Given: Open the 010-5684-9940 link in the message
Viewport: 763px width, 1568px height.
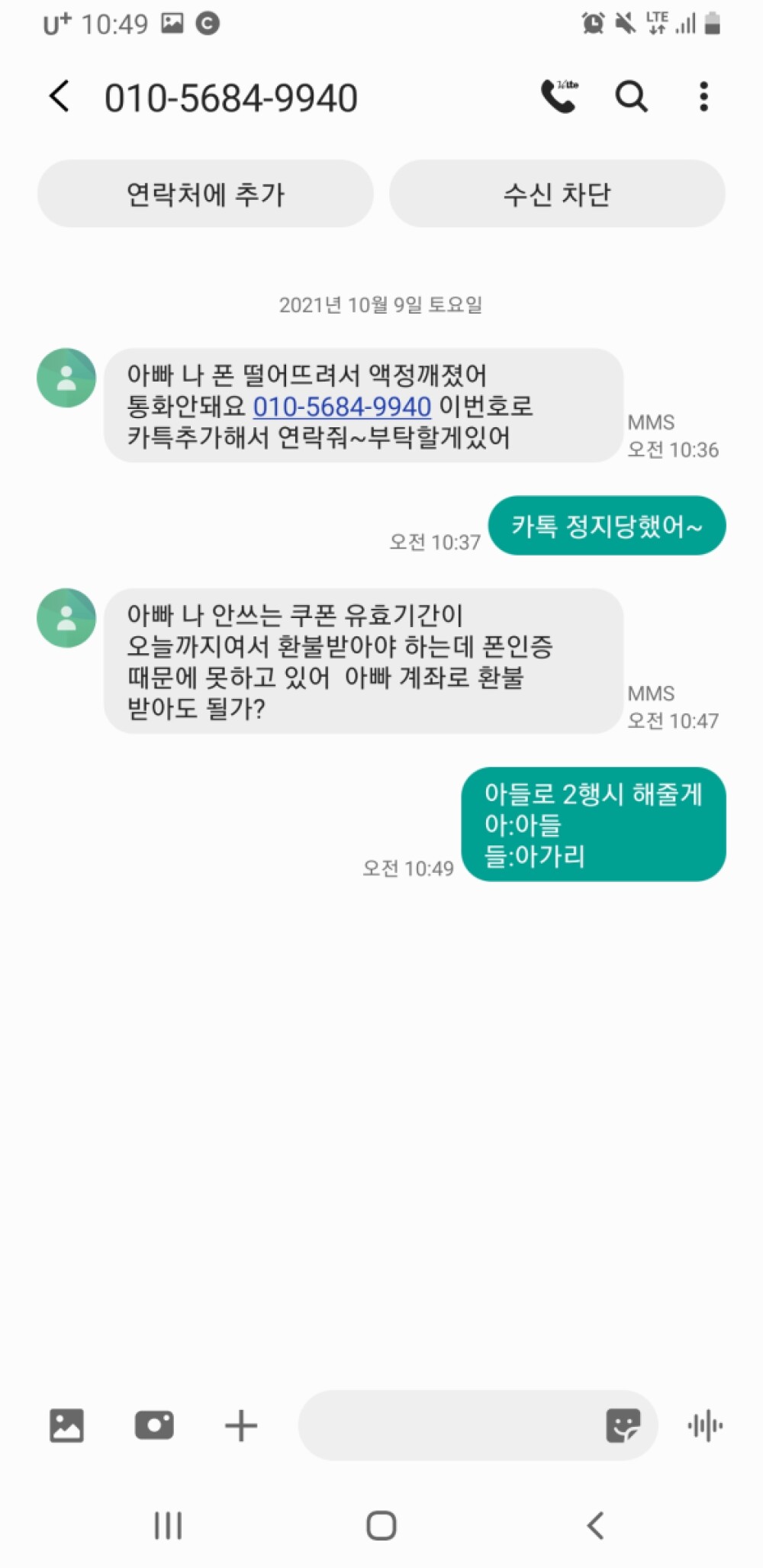Looking at the screenshot, I should coord(342,407).
